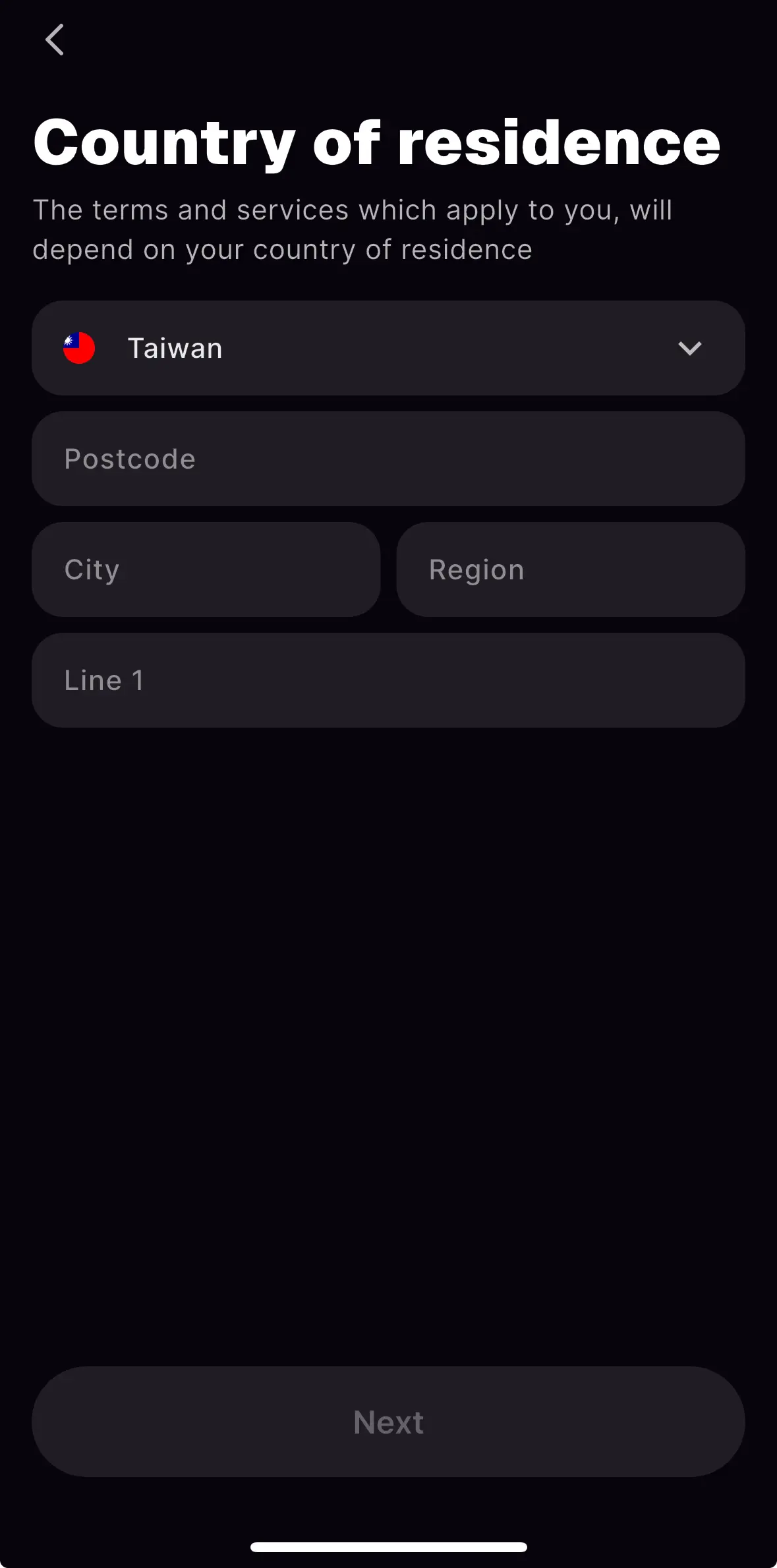
Task: Select the City input field
Action: pyautogui.click(x=206, y=569)
